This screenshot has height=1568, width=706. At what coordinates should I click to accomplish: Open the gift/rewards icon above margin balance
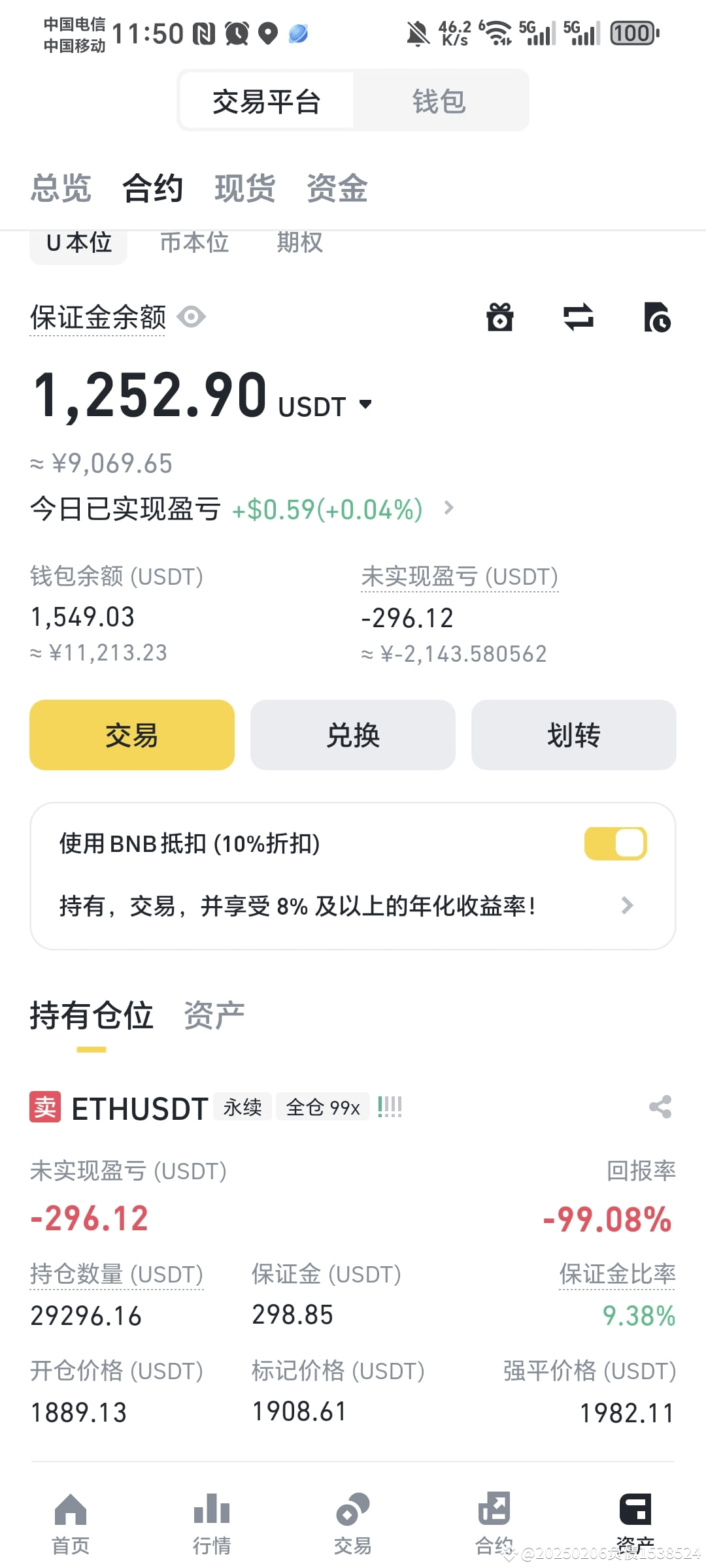tap(499, 318)
